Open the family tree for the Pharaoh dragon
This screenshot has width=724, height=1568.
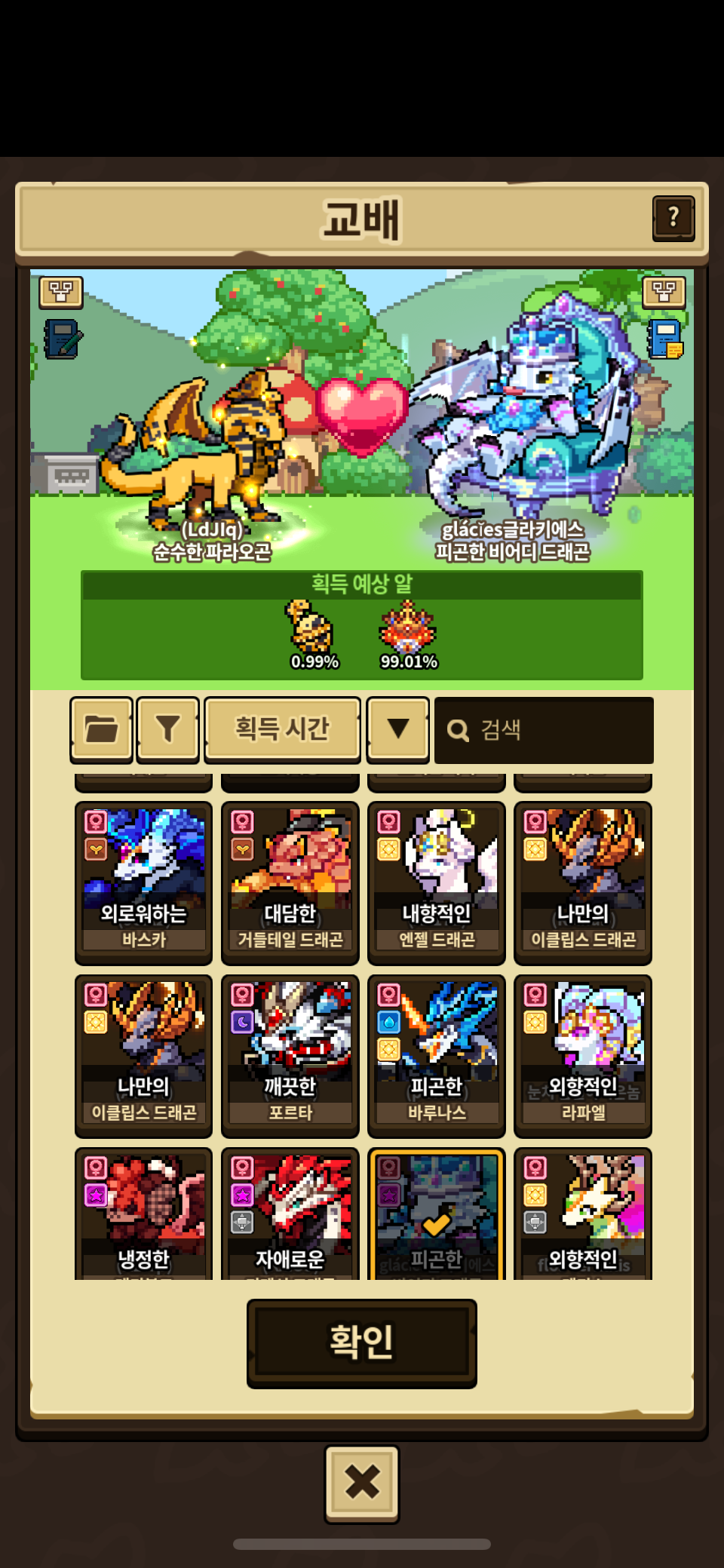pyautogui.click(x=61, y=291)
